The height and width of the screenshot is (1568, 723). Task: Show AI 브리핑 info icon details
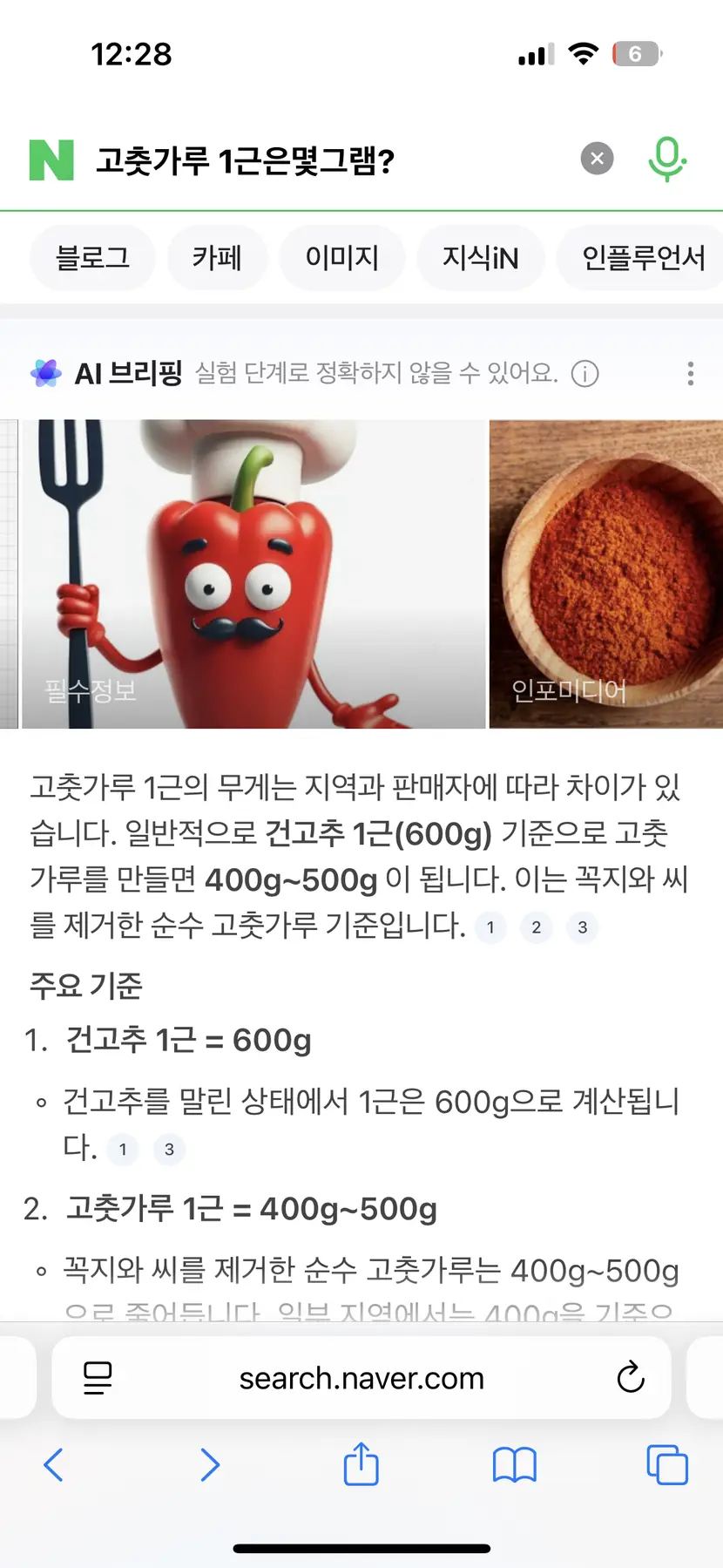(584, 374)
